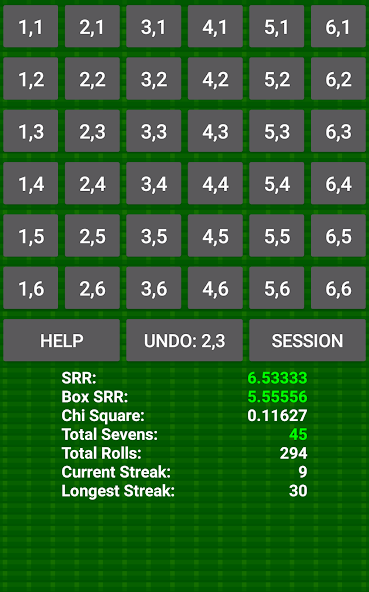This screenshot has width=369, height=592.
Task: Enter a 6,6 roll
Action: tap(338, 288)
